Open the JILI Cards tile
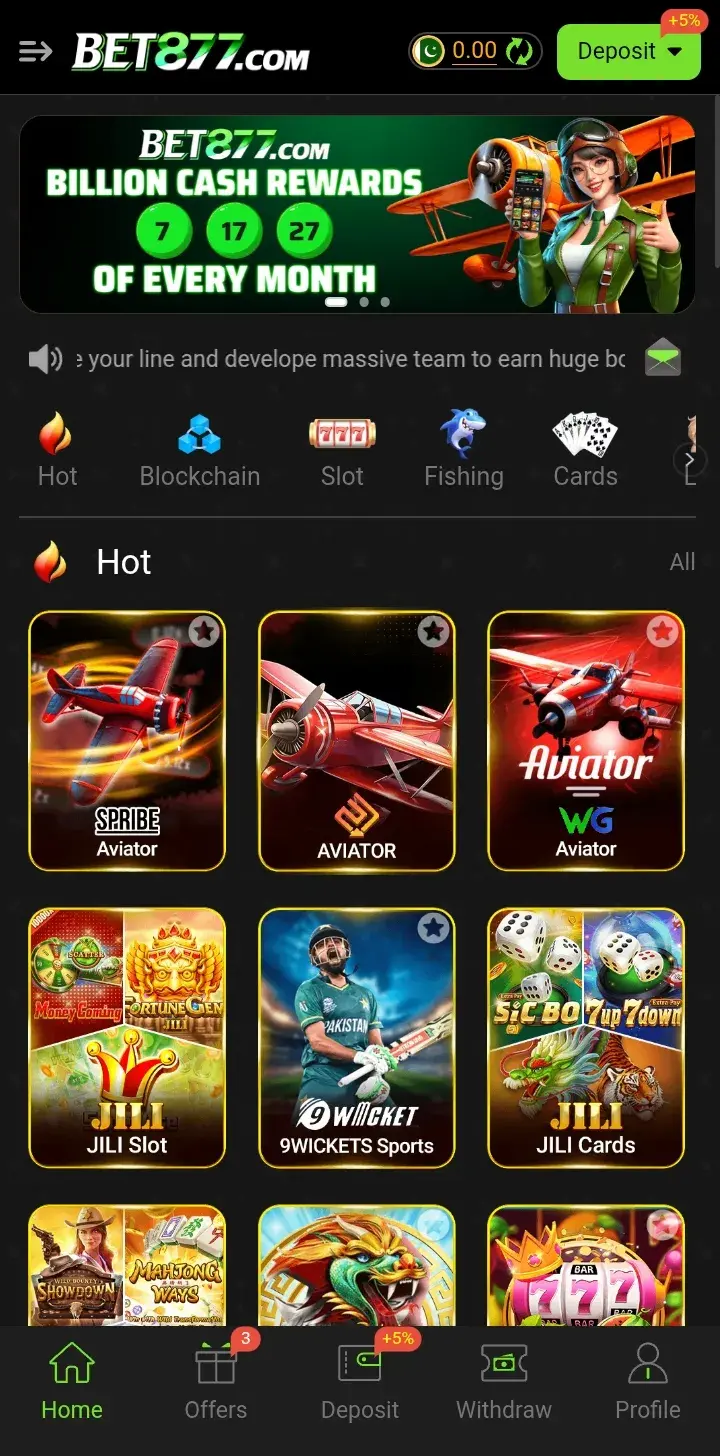 click(586, 1037)
